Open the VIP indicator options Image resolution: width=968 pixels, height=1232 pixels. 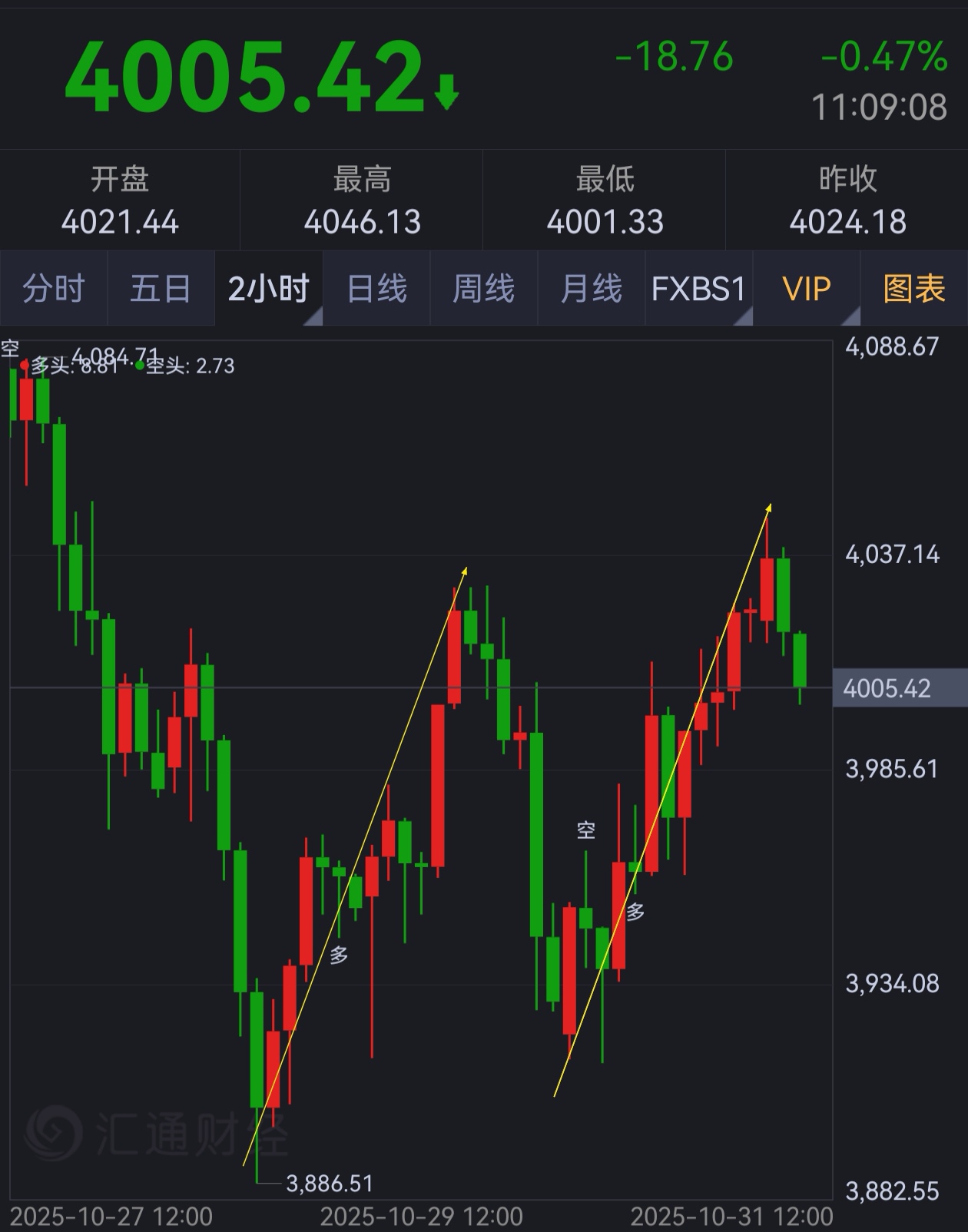806,289
